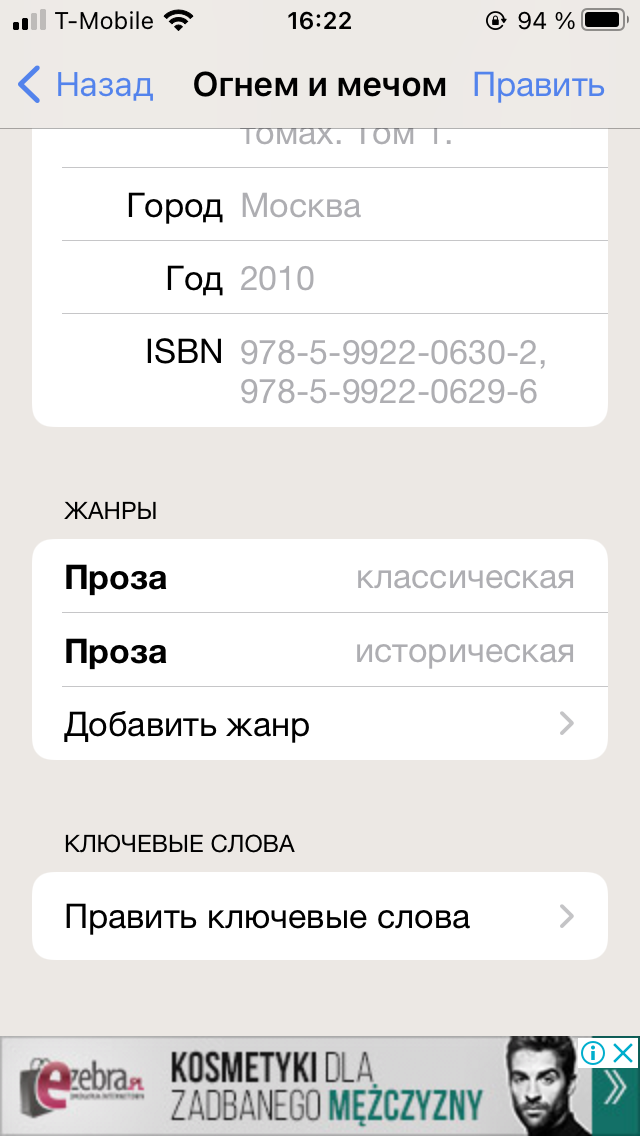Tap Править to edit the book
This screenshot has height=1136, width=640.
(x=538, y=85)
